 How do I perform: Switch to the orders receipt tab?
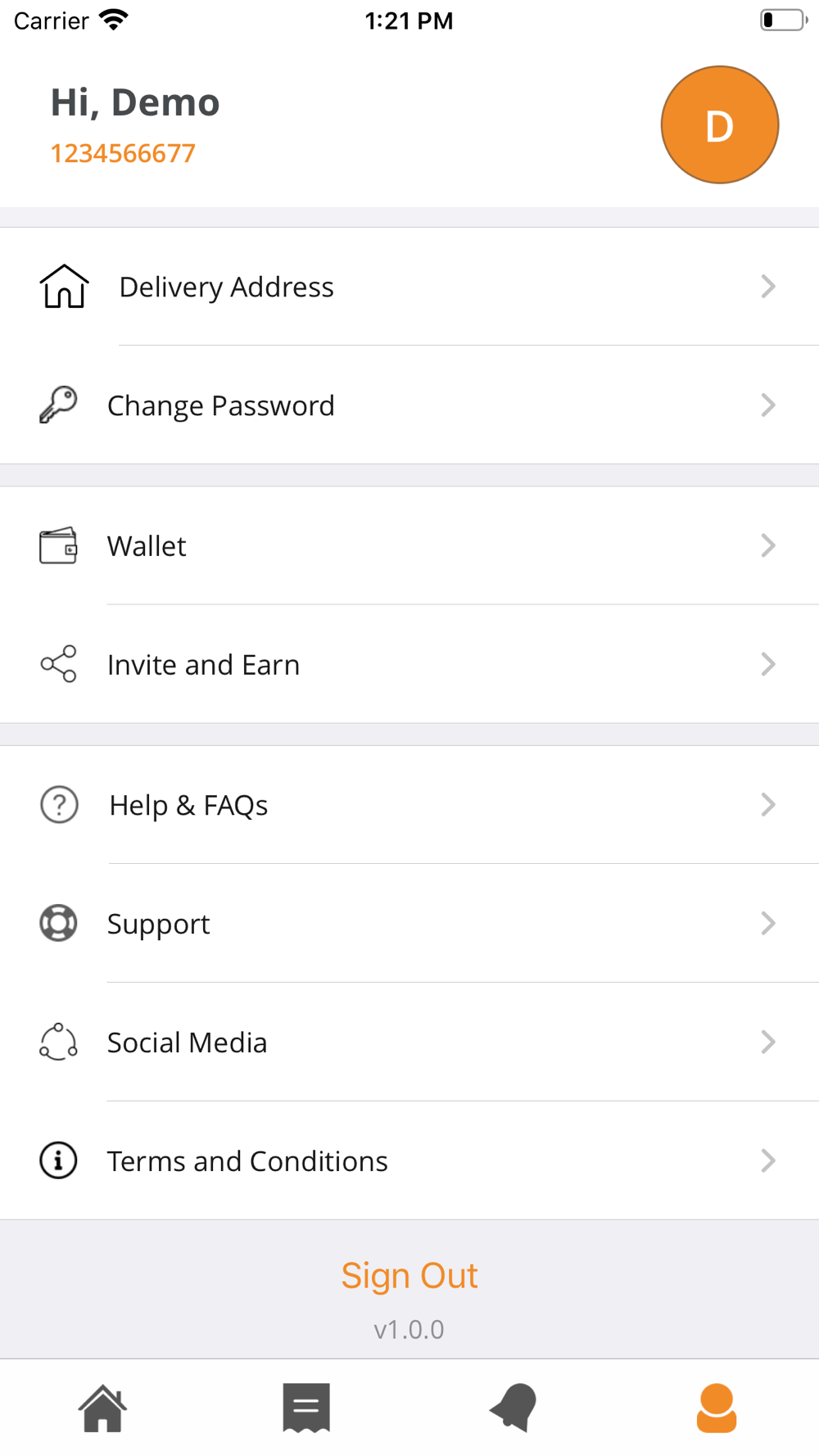pyautogui.click(x=306, y=1409)
